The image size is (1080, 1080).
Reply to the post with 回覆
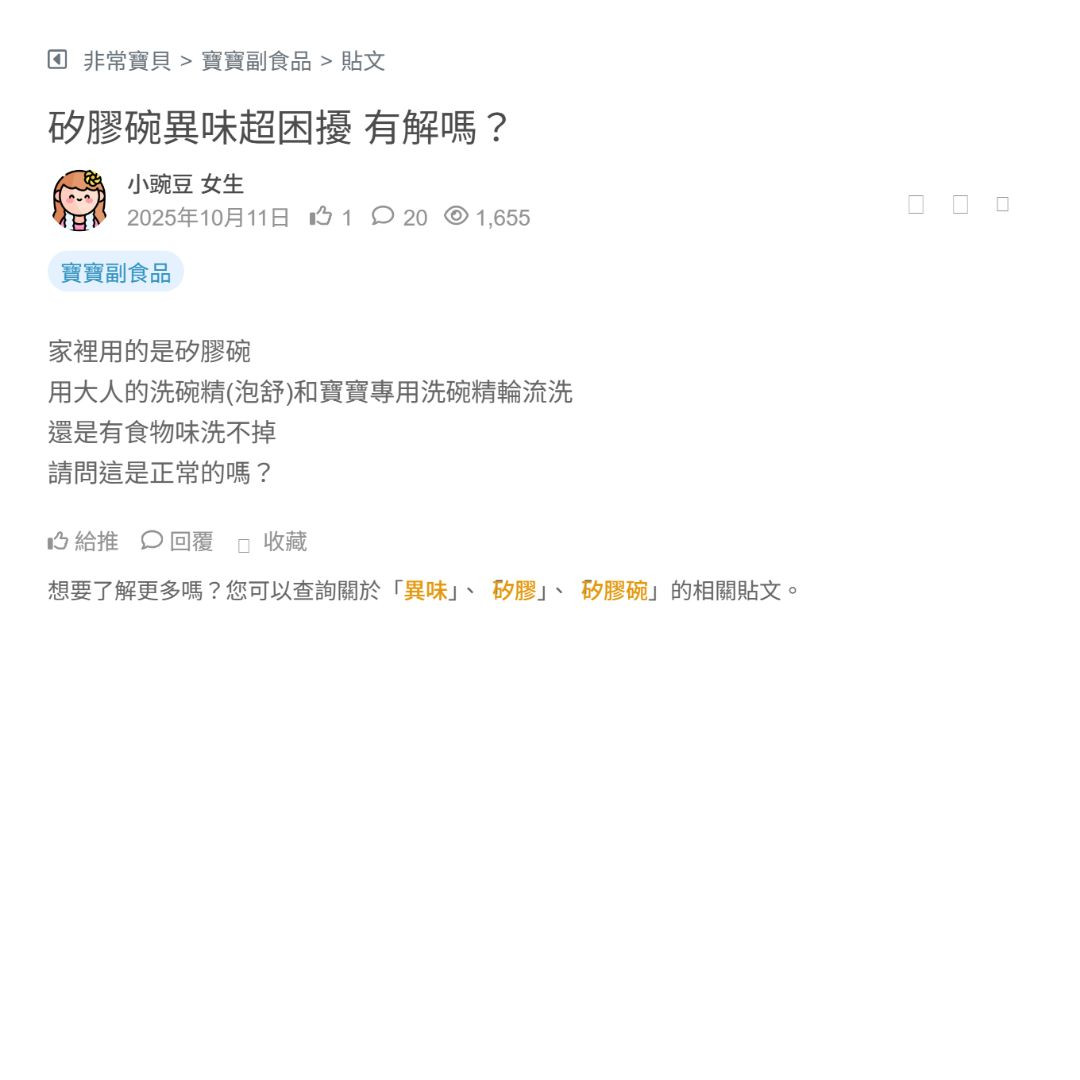(177, 542)
